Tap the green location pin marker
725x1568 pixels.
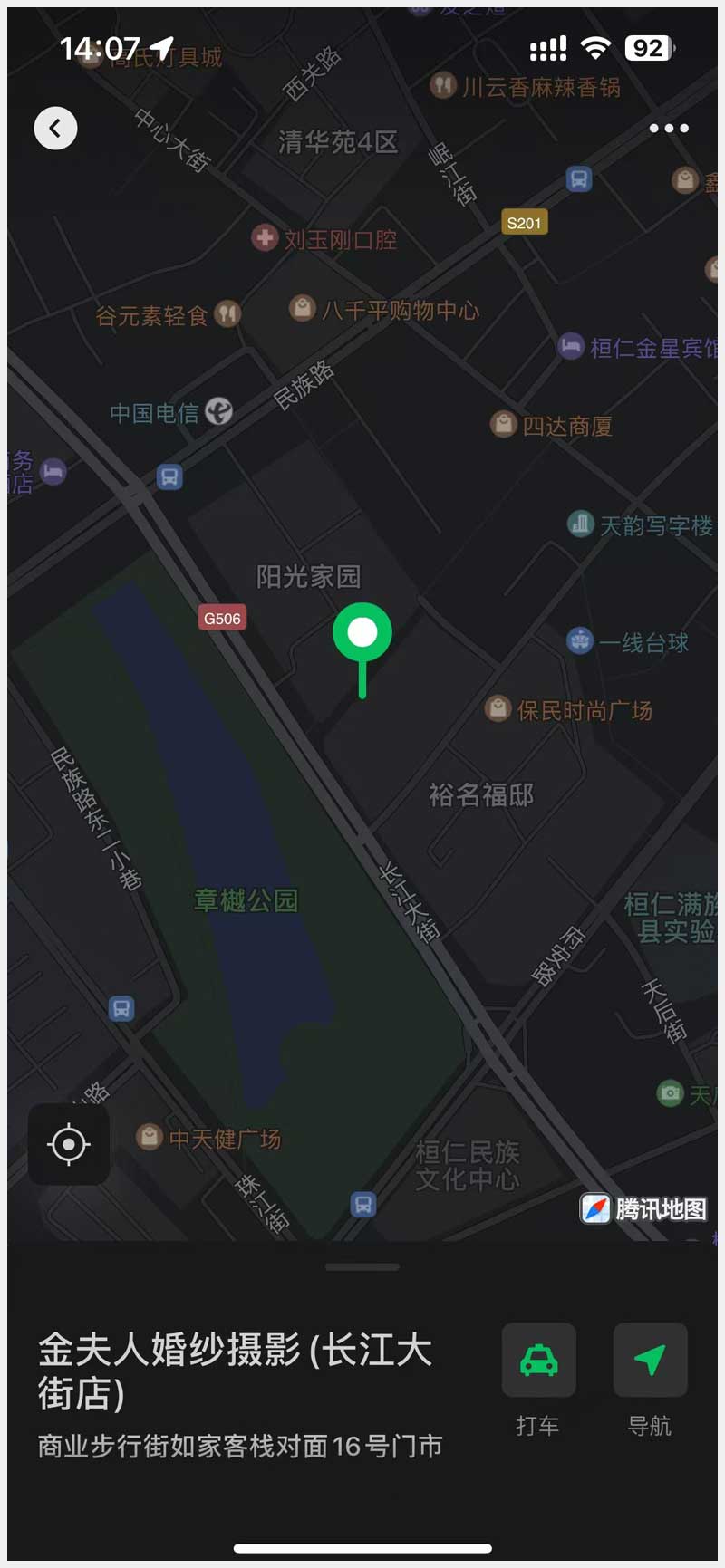pyautogui.click(x=362, y=633)
